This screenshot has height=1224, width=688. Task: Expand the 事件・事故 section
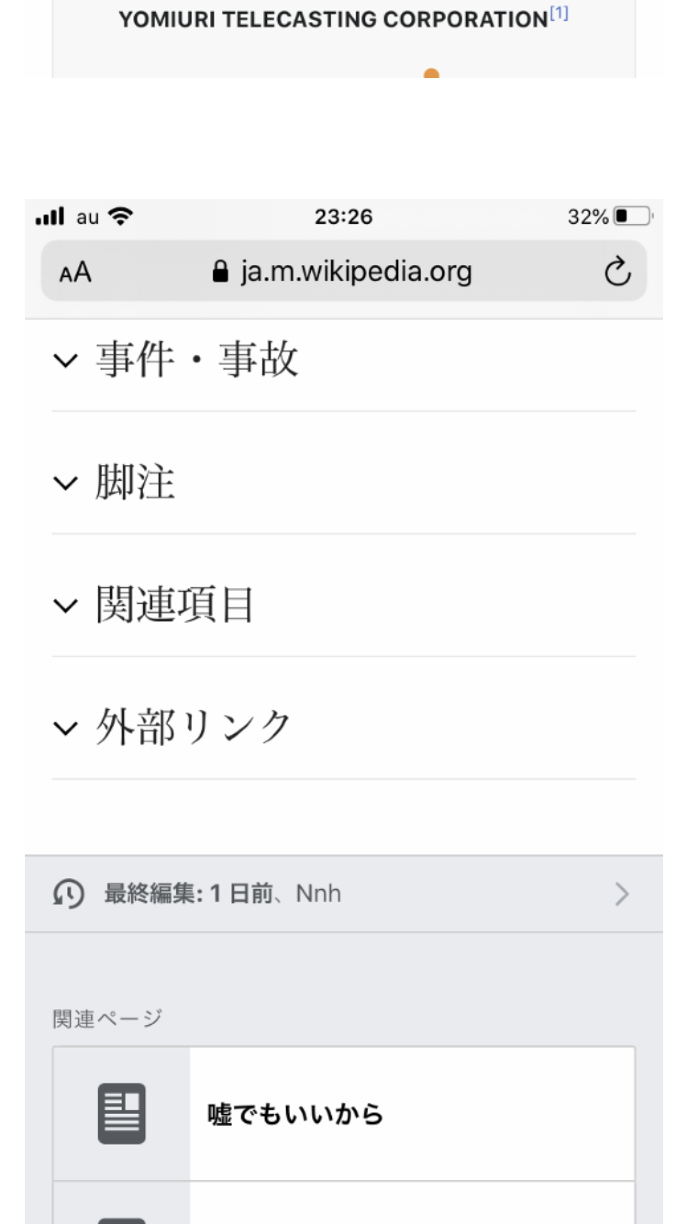pyautogui.click(x=196, y=360)
